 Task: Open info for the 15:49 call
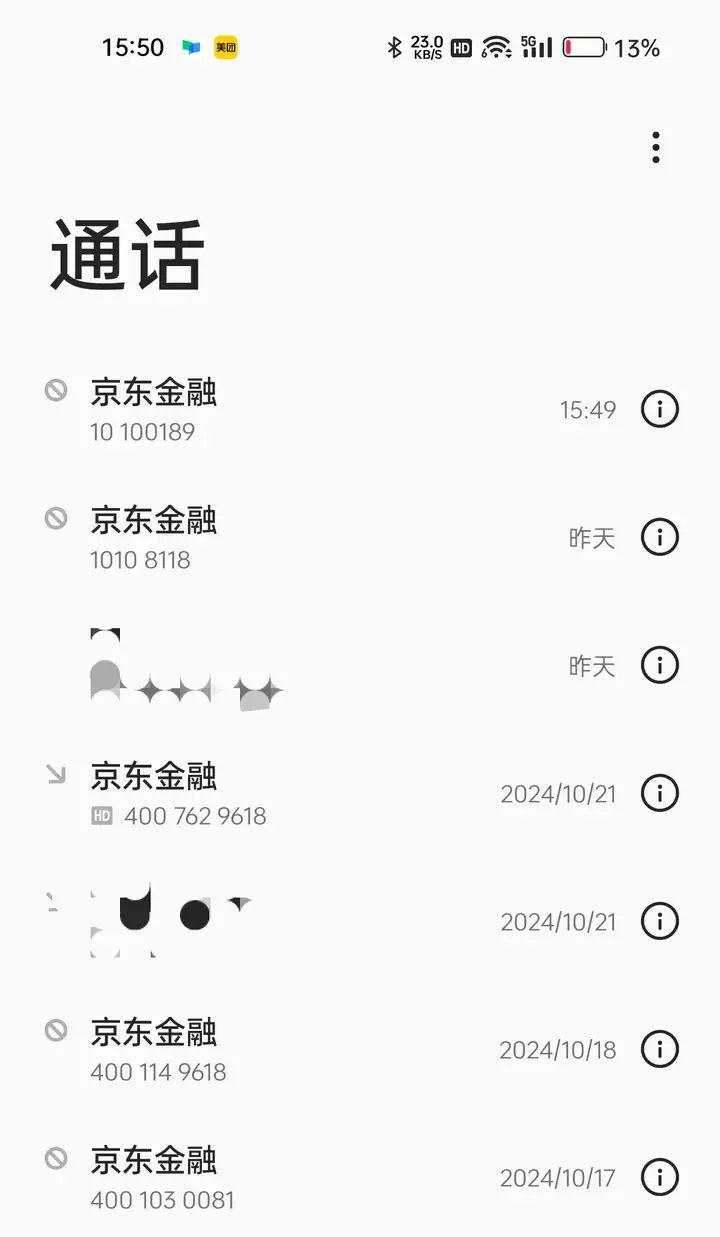pos(659,409)
